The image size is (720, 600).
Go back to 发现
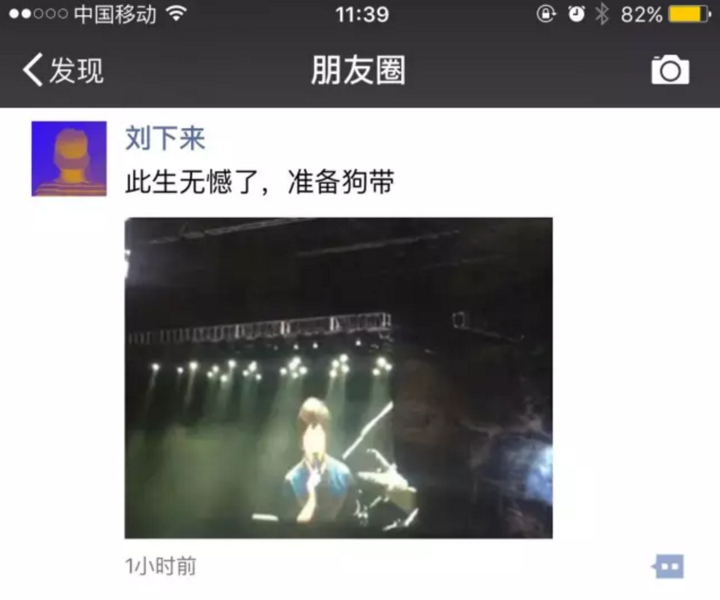point(62,70)
